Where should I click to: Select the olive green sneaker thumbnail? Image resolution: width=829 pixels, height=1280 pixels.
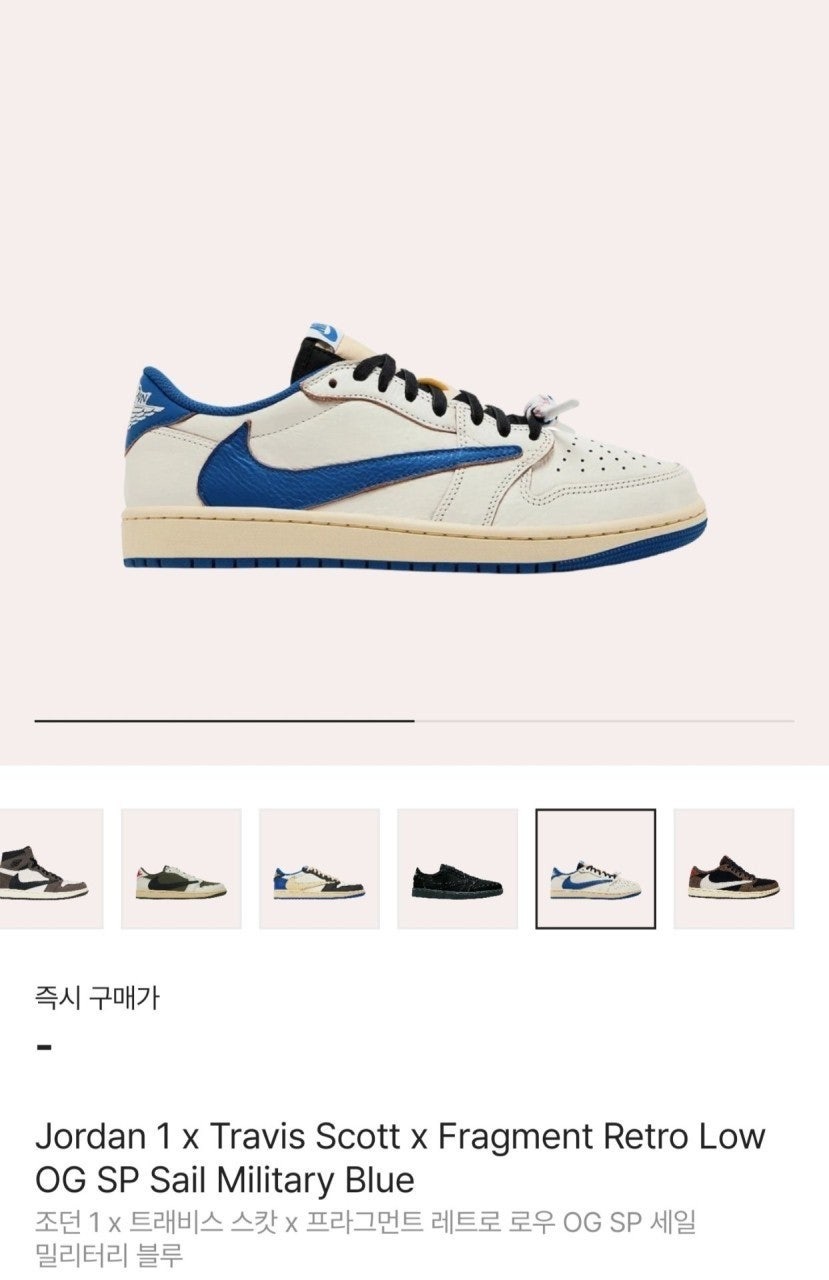click(181, 869)
